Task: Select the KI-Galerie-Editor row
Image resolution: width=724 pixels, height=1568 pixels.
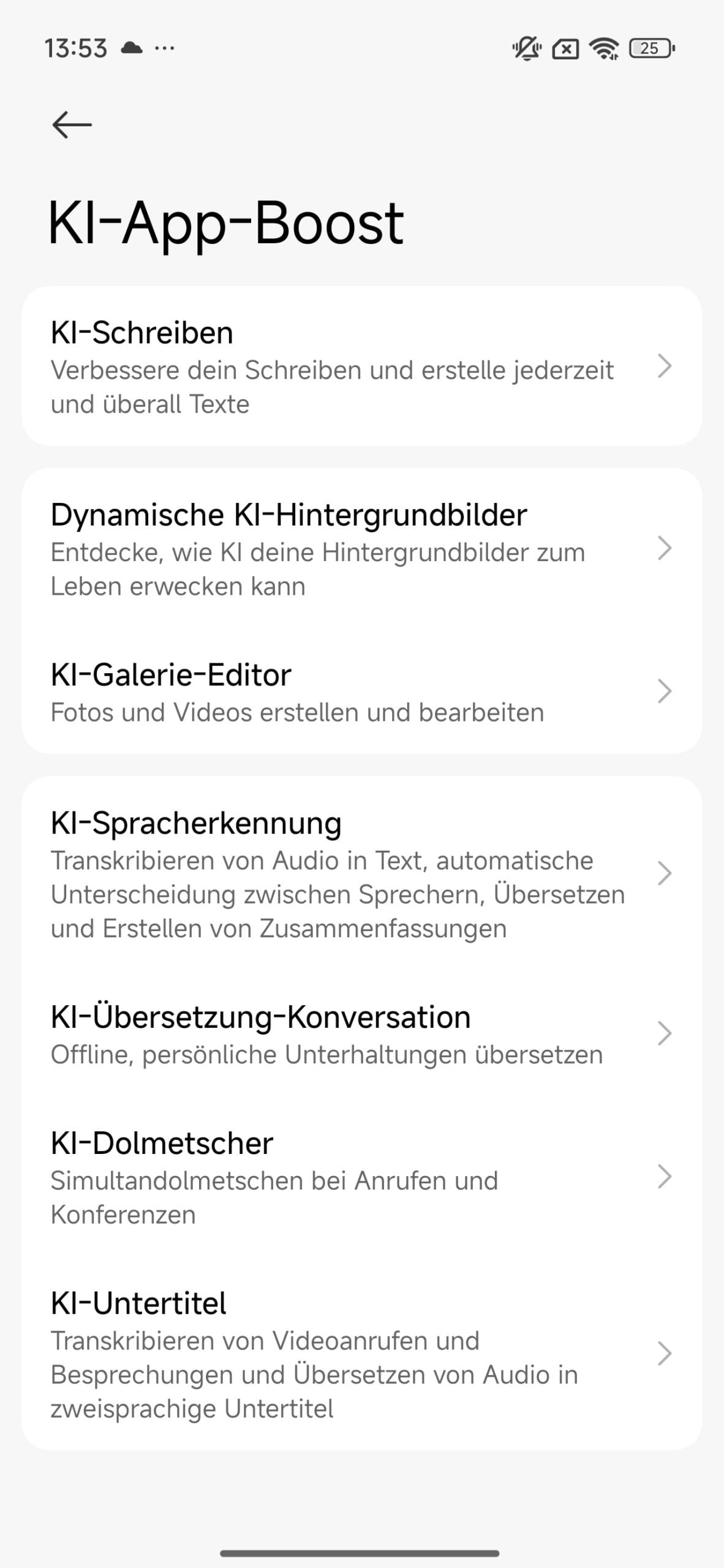Action: point(361,692)
